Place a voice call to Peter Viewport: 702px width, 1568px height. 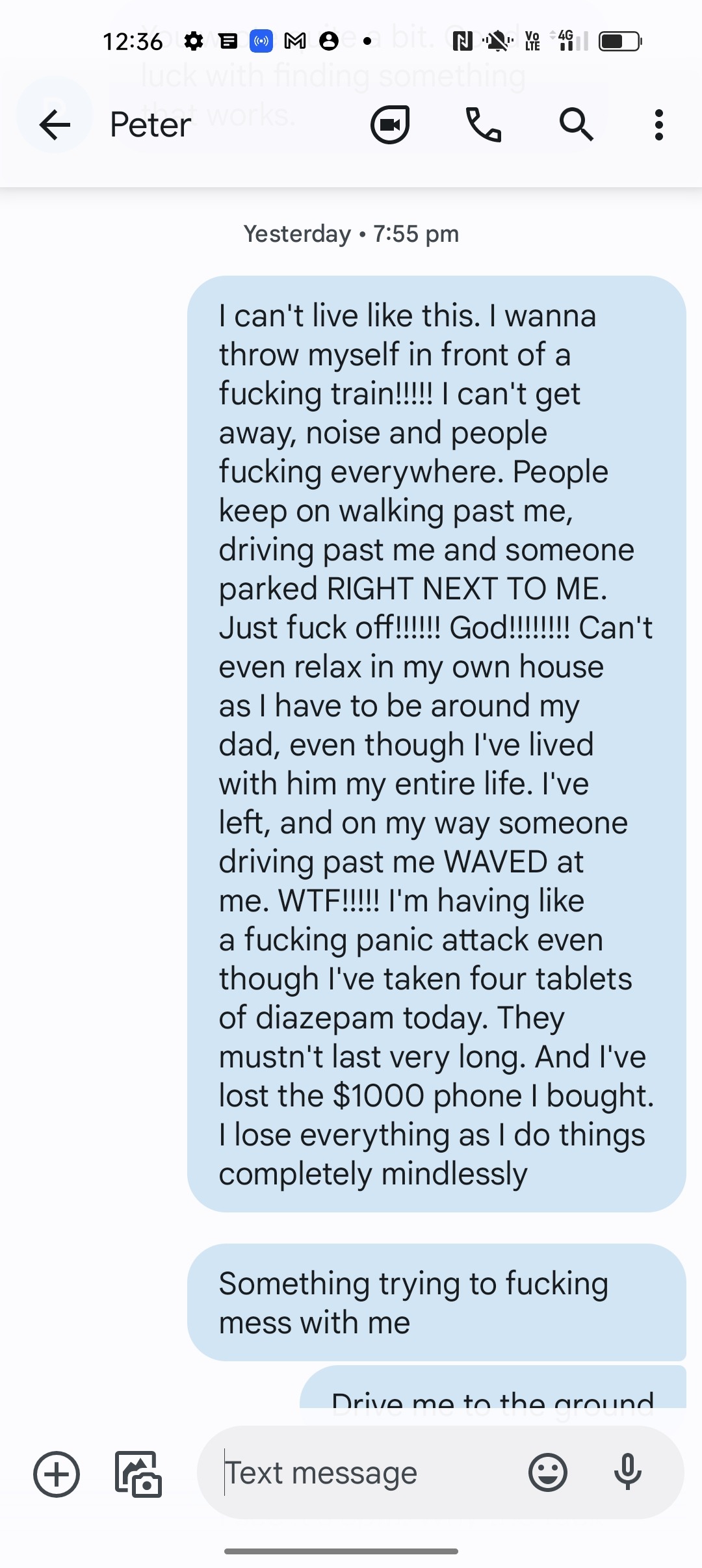click(x=484, y=124)
